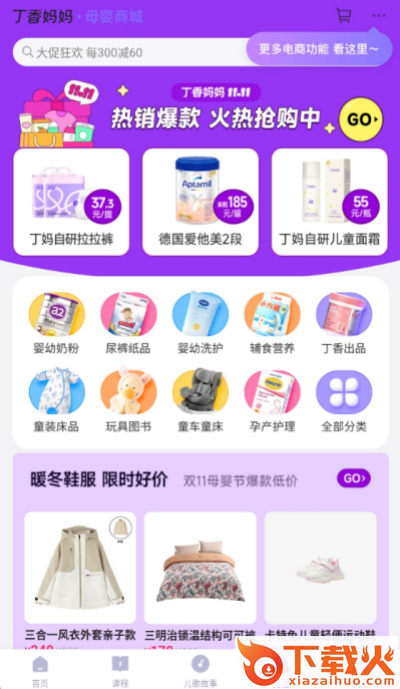The height and width of the screenshot is (689, 400).
Task: Open the 孕产护理 category
Action: tap(272, 401)
